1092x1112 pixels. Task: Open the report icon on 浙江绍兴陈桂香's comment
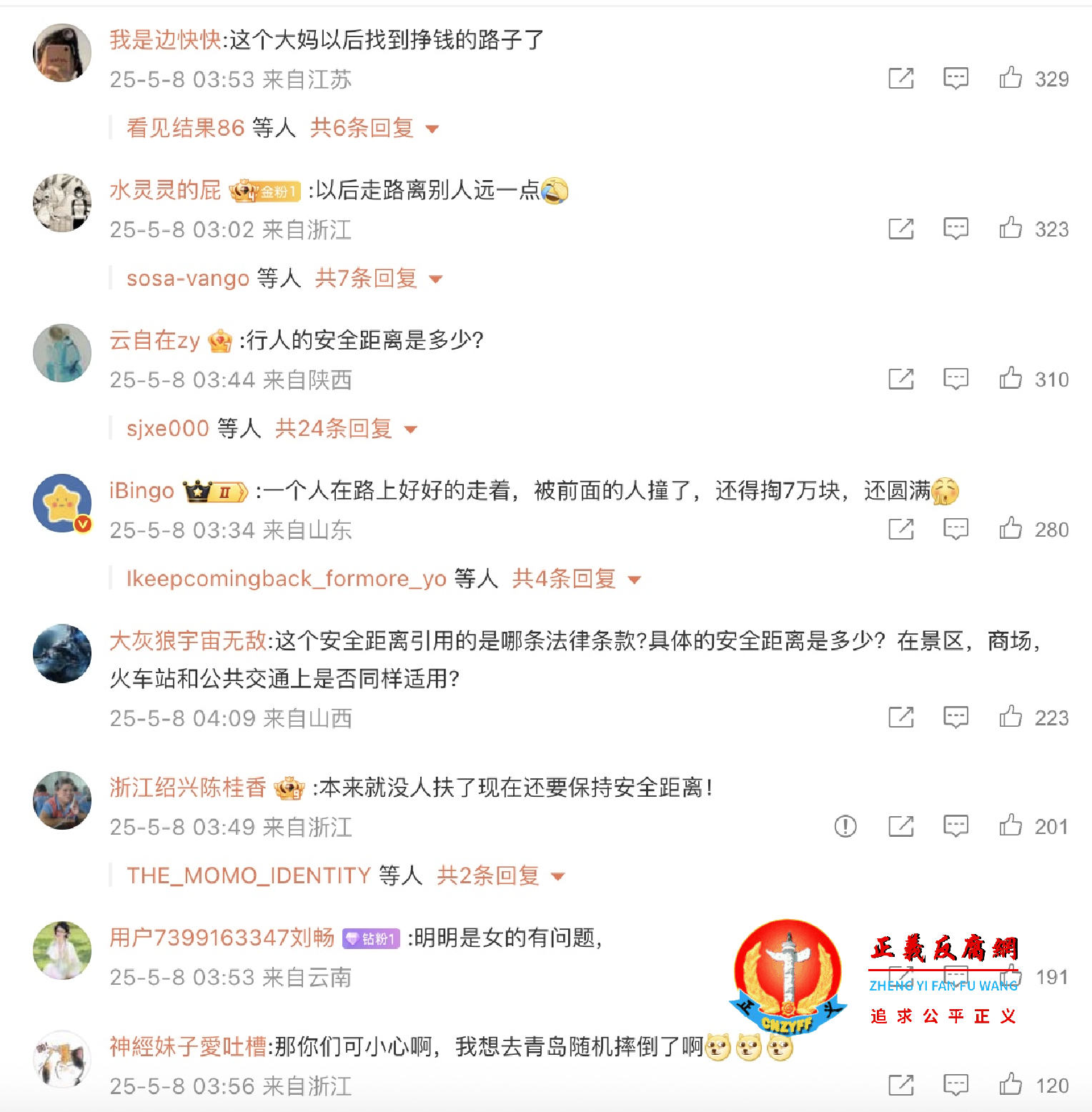pyautogui.click(x=845, y=827)
